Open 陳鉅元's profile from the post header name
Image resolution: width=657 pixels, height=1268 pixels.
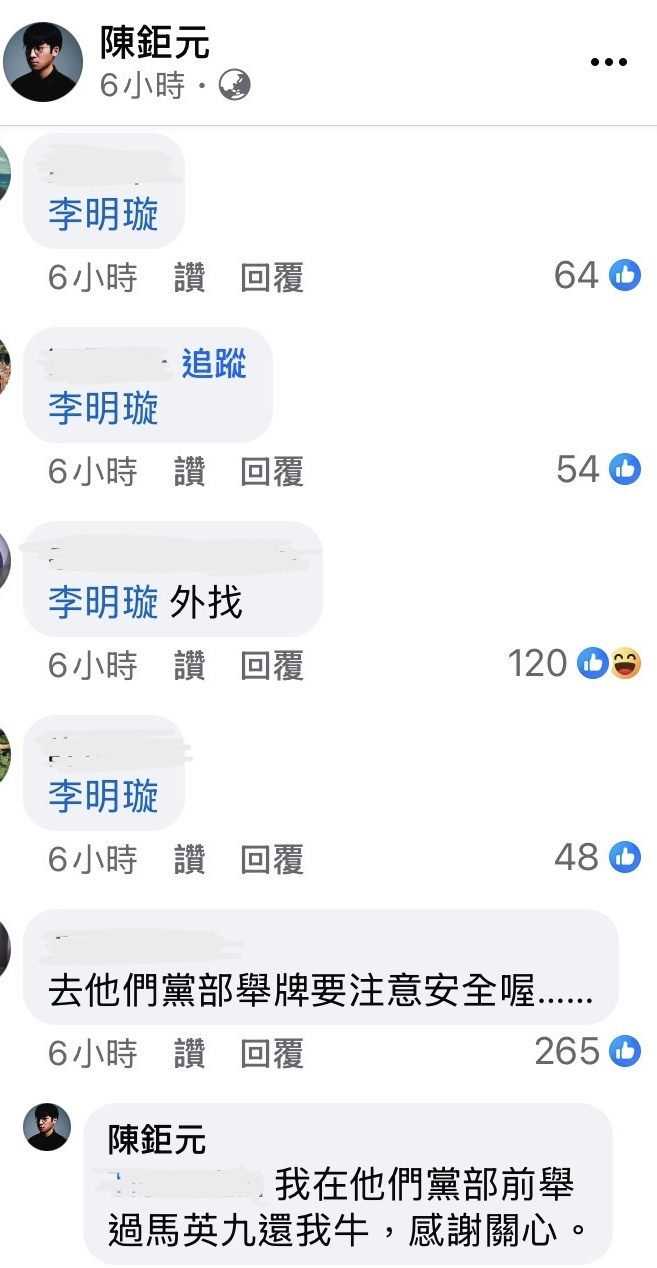(x=154, y=44)
